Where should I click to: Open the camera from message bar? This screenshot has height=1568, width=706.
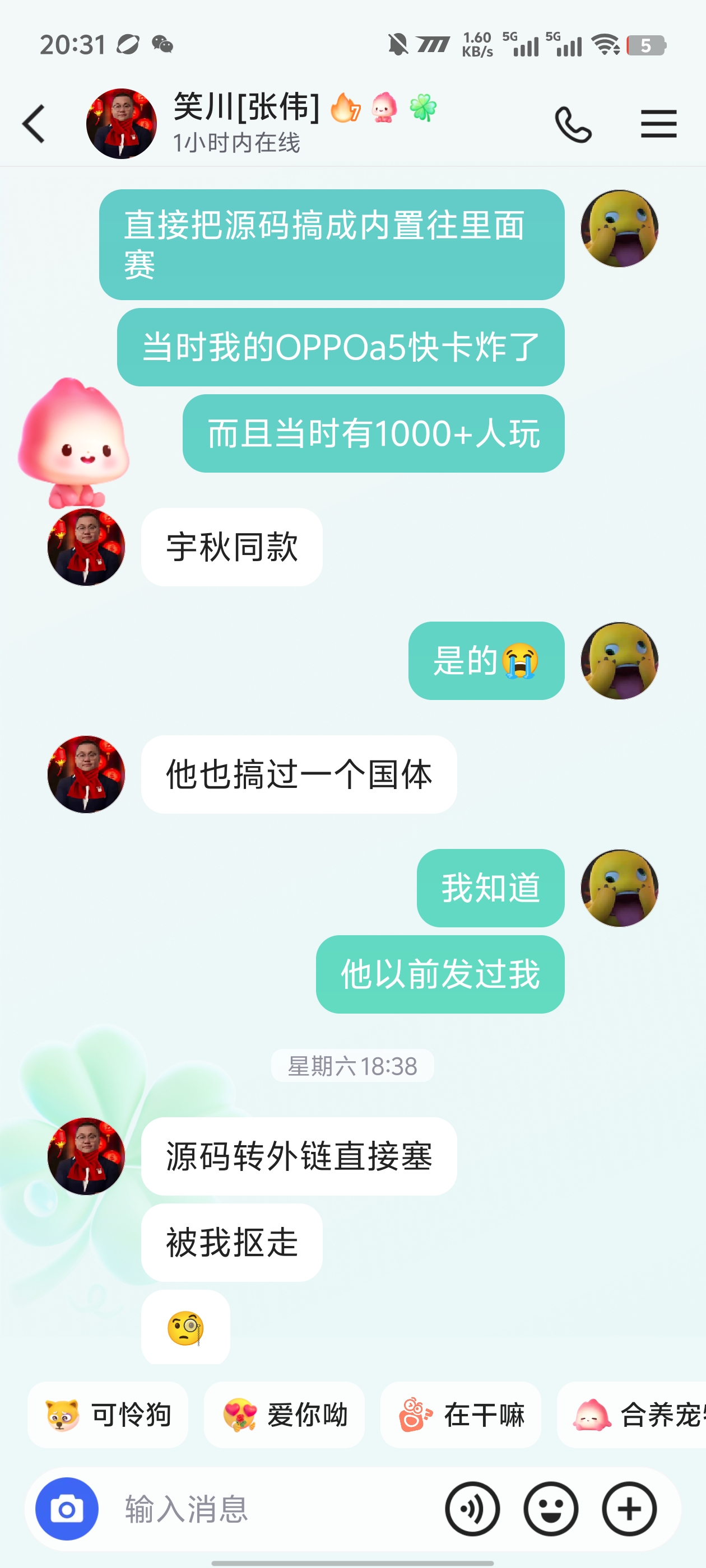point(67,1509)
